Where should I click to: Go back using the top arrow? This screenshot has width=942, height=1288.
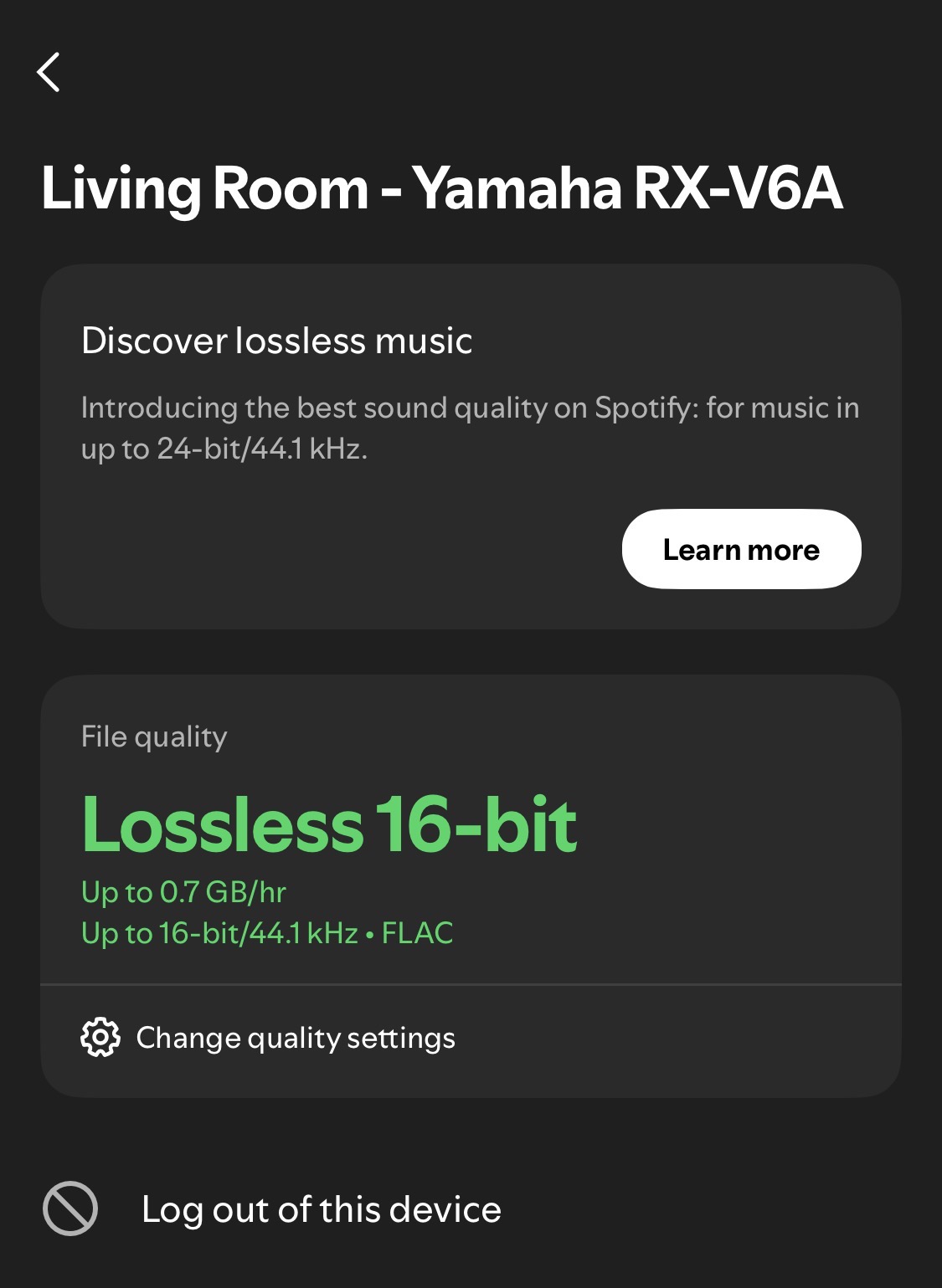point(49,72)
